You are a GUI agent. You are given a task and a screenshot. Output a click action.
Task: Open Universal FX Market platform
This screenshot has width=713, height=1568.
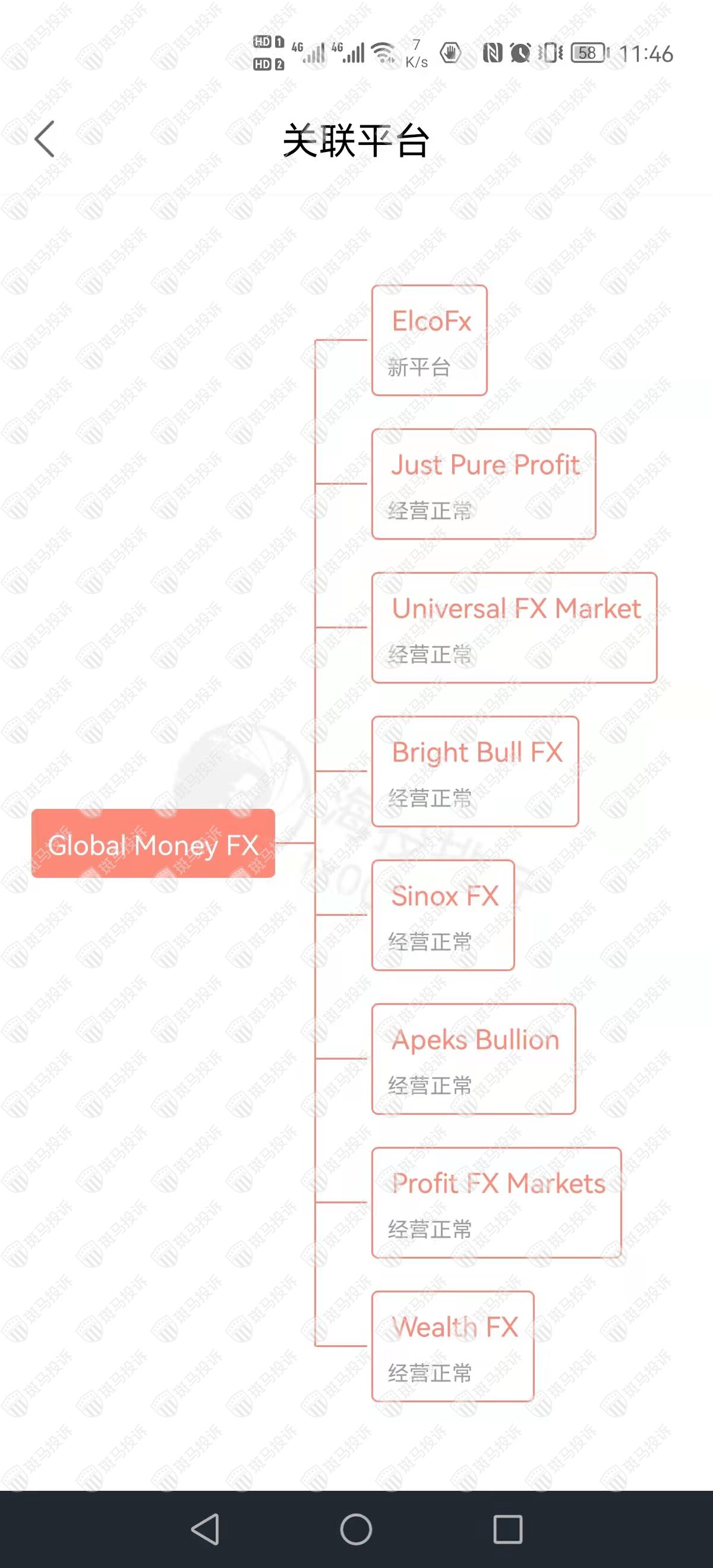pyautogui.click(x=514, y=628)
